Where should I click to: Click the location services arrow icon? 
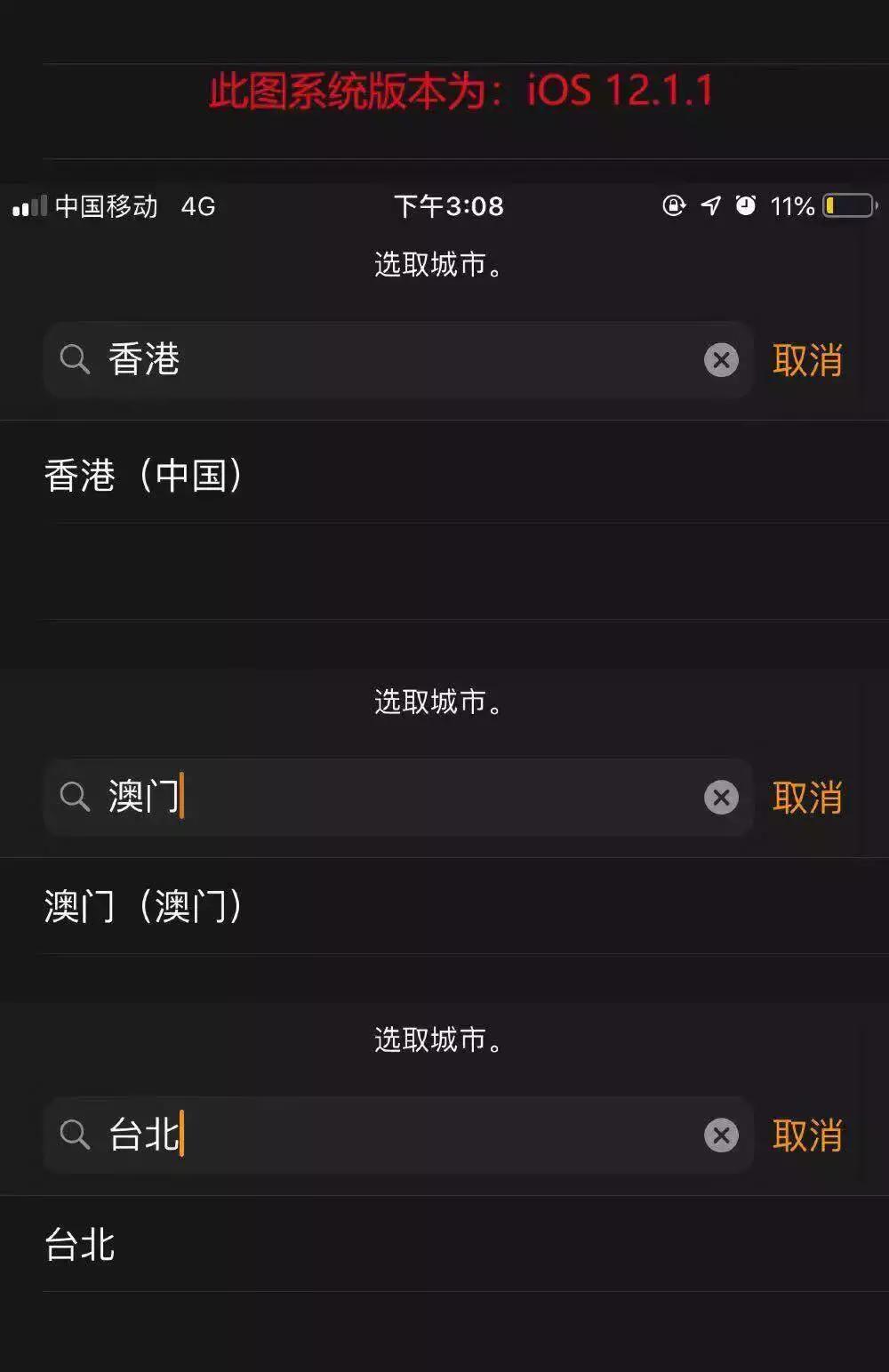tap(709, 206)
